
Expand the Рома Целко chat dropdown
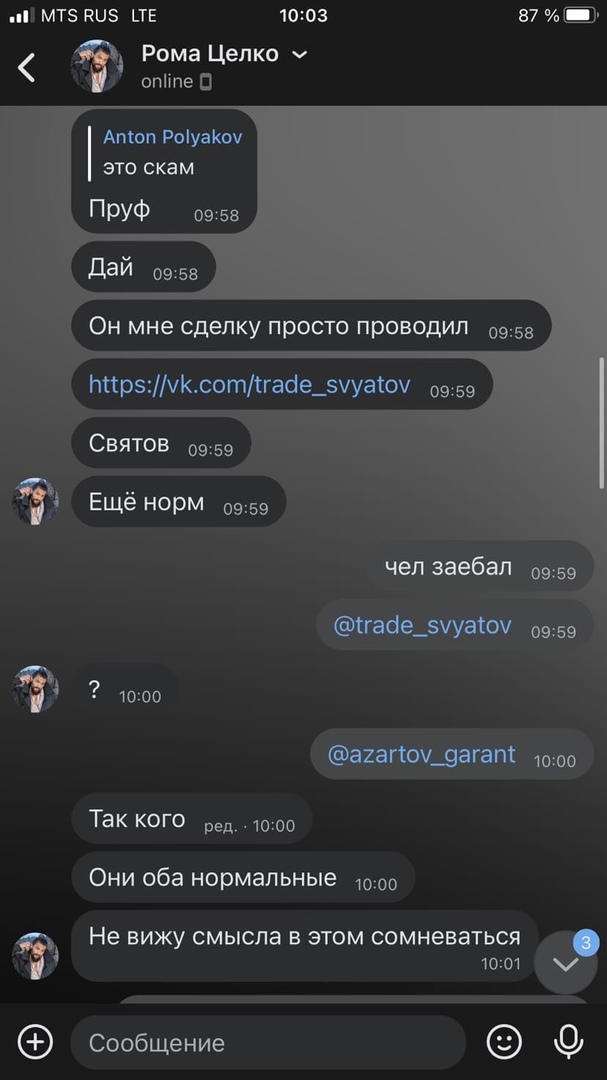tap(299, 55)
